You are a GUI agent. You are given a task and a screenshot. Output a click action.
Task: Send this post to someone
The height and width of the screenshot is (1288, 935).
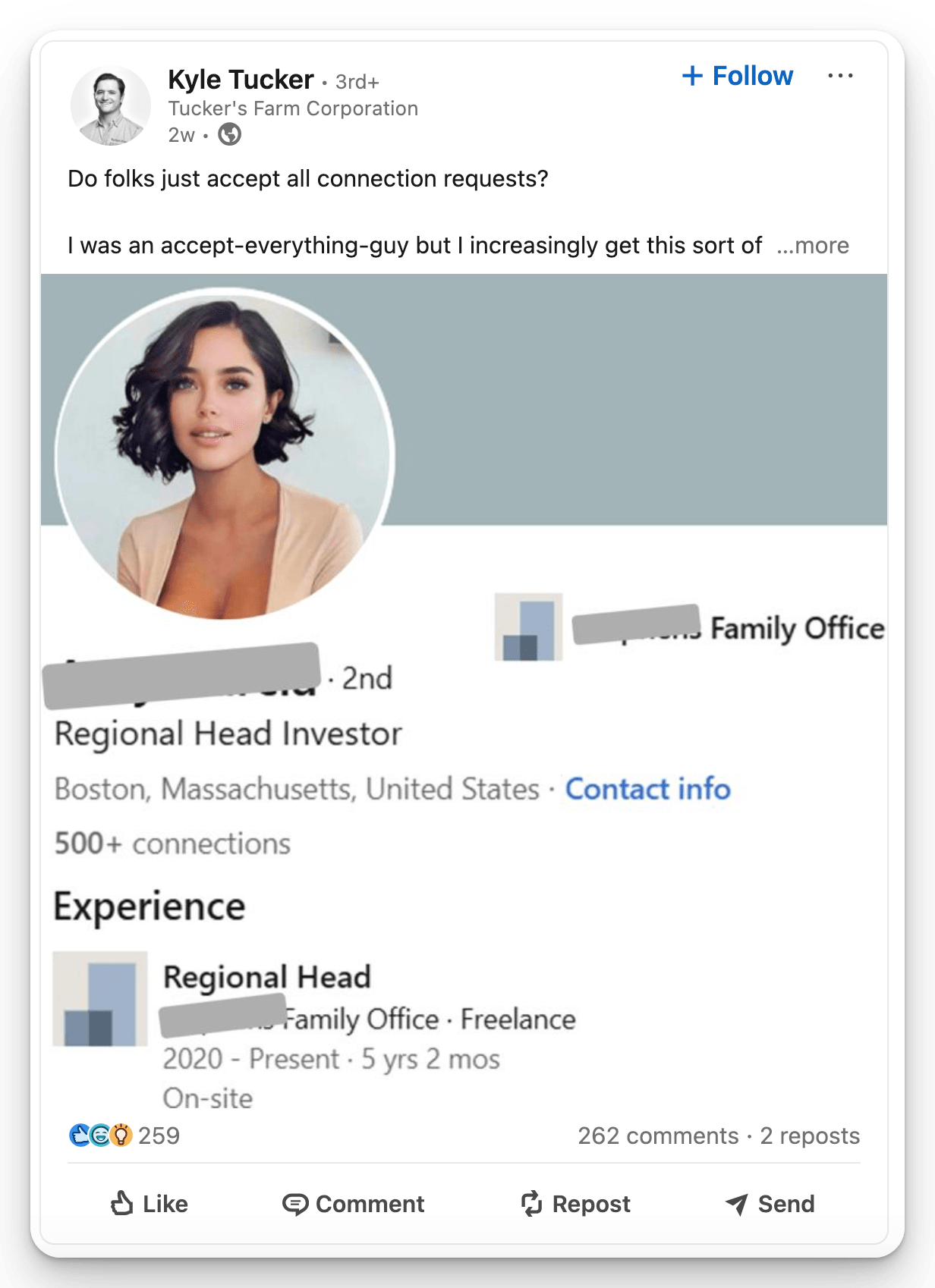pyautogui.click(x=770, y=1204)
